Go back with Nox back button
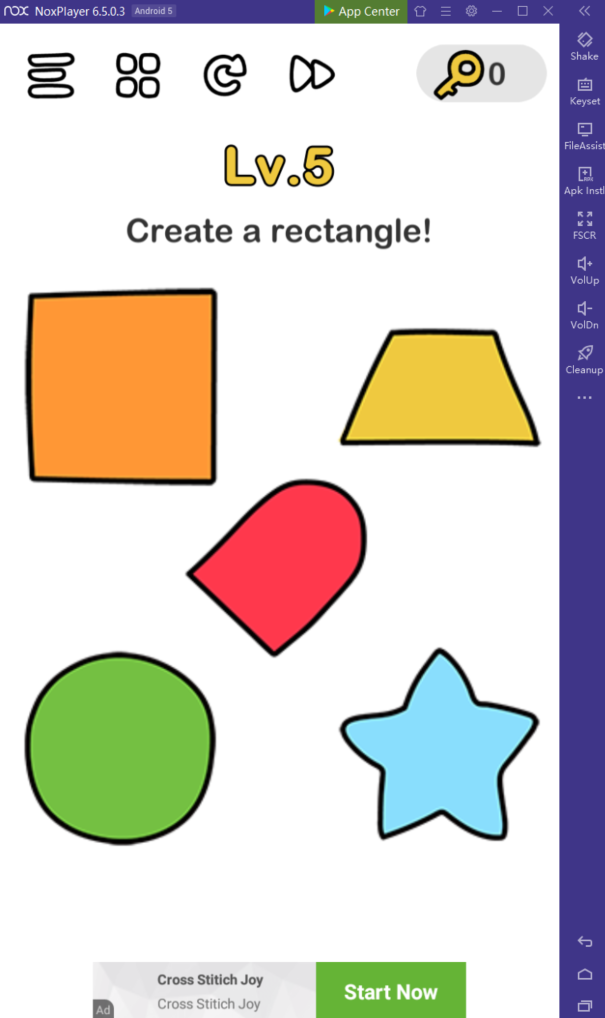Screen dimensions: 605x1018 [x=585, y=942]
